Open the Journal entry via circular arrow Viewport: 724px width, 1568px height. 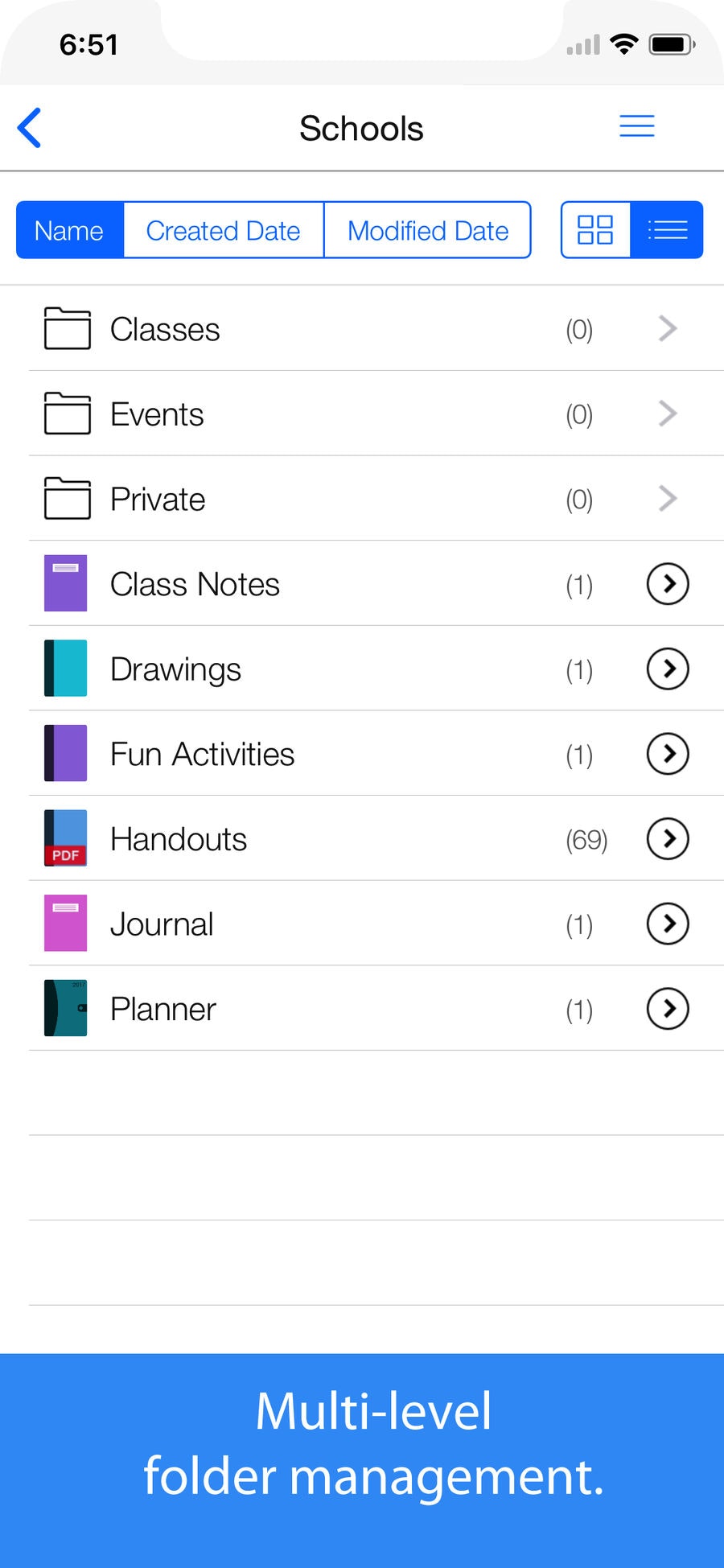(668, 924)
